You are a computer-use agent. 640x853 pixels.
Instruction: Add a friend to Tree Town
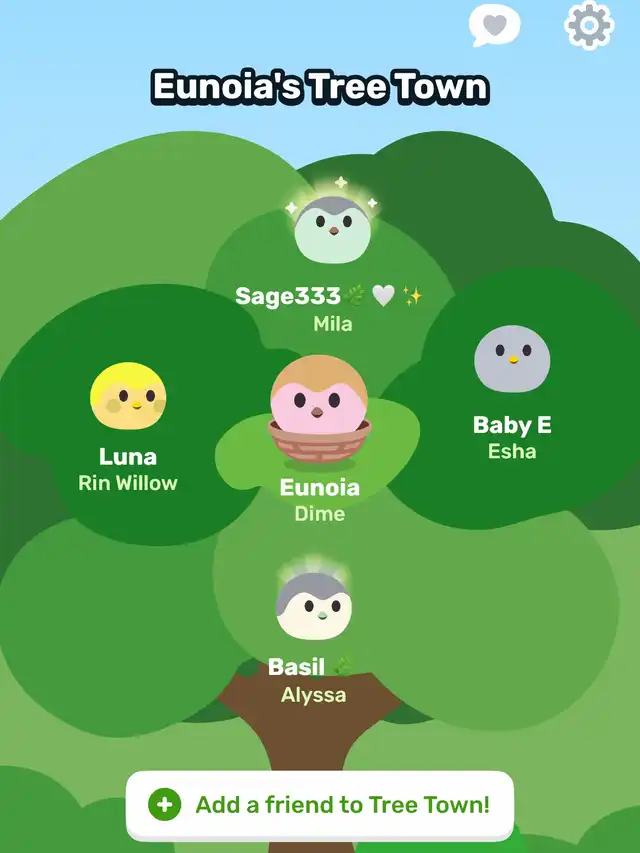tap(319, 804)
